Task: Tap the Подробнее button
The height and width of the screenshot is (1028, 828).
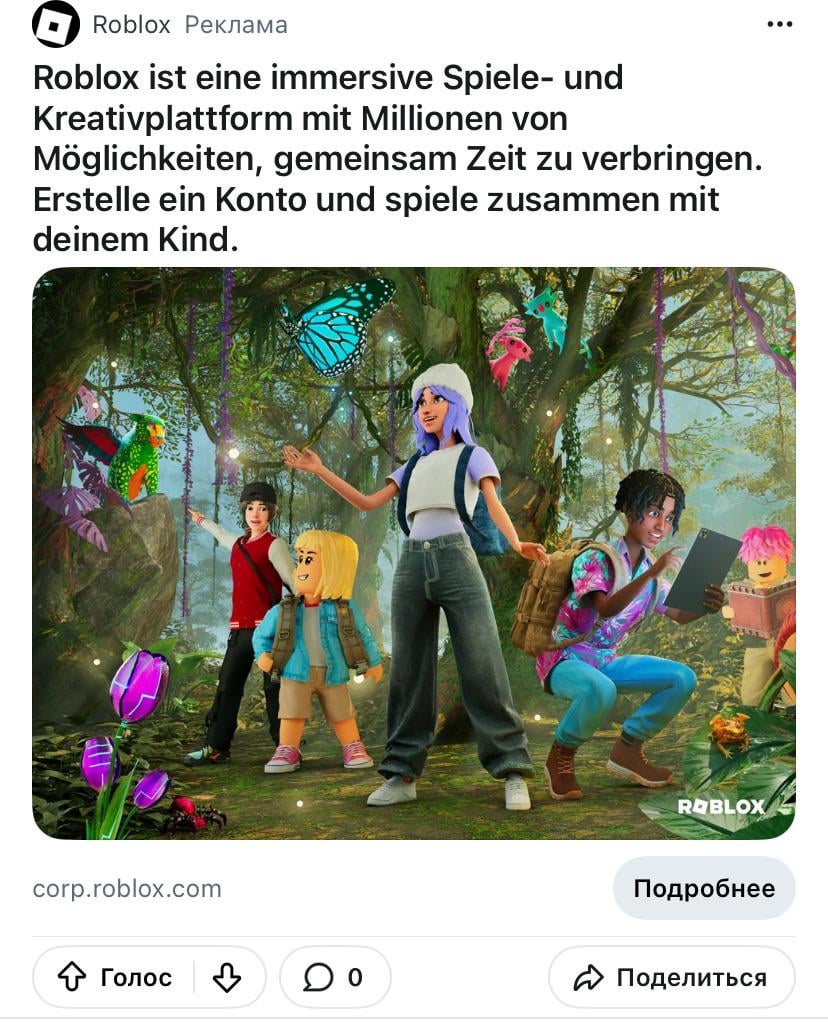Action: pos(704,888)
